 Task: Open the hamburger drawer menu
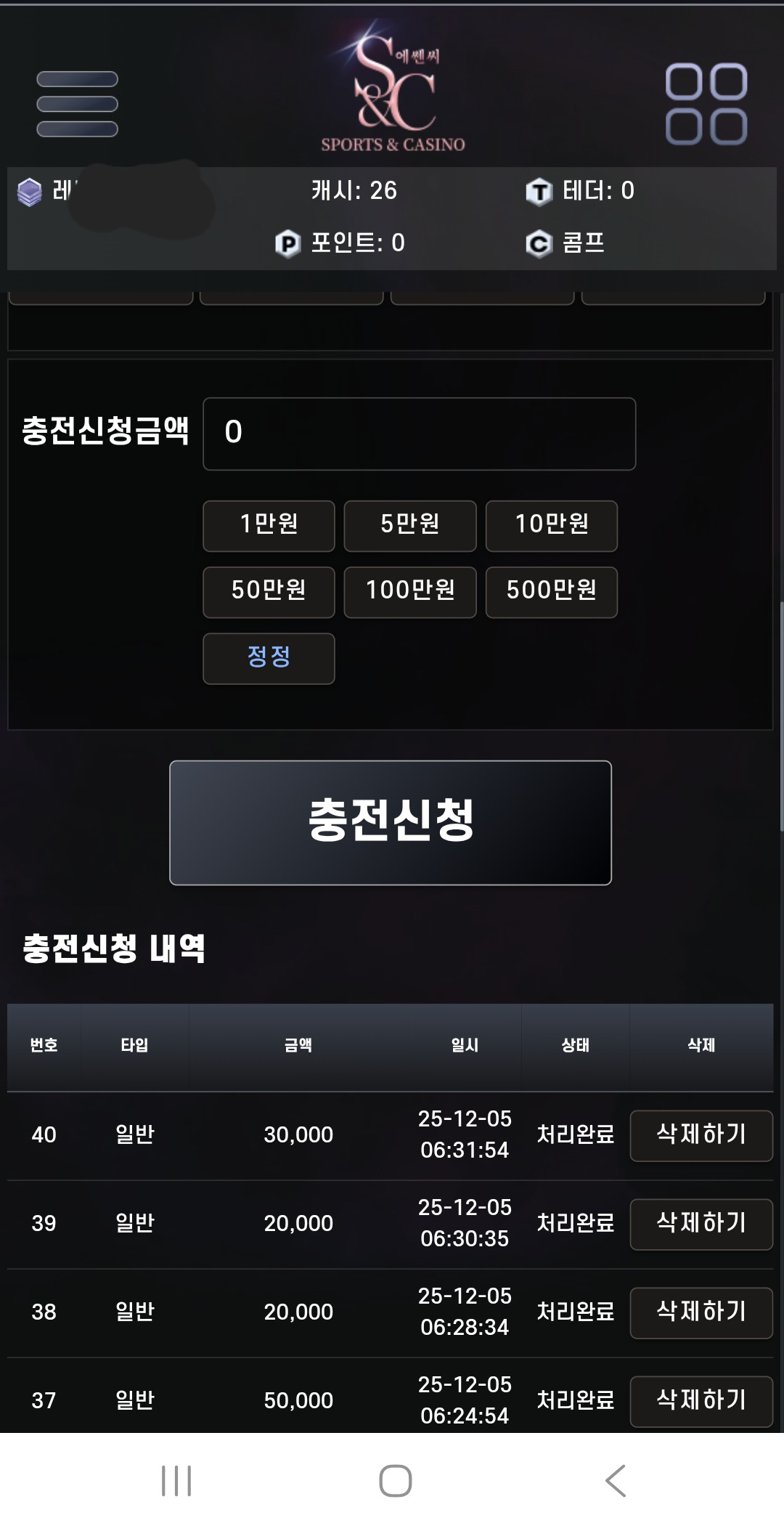(x=77, y=104)
